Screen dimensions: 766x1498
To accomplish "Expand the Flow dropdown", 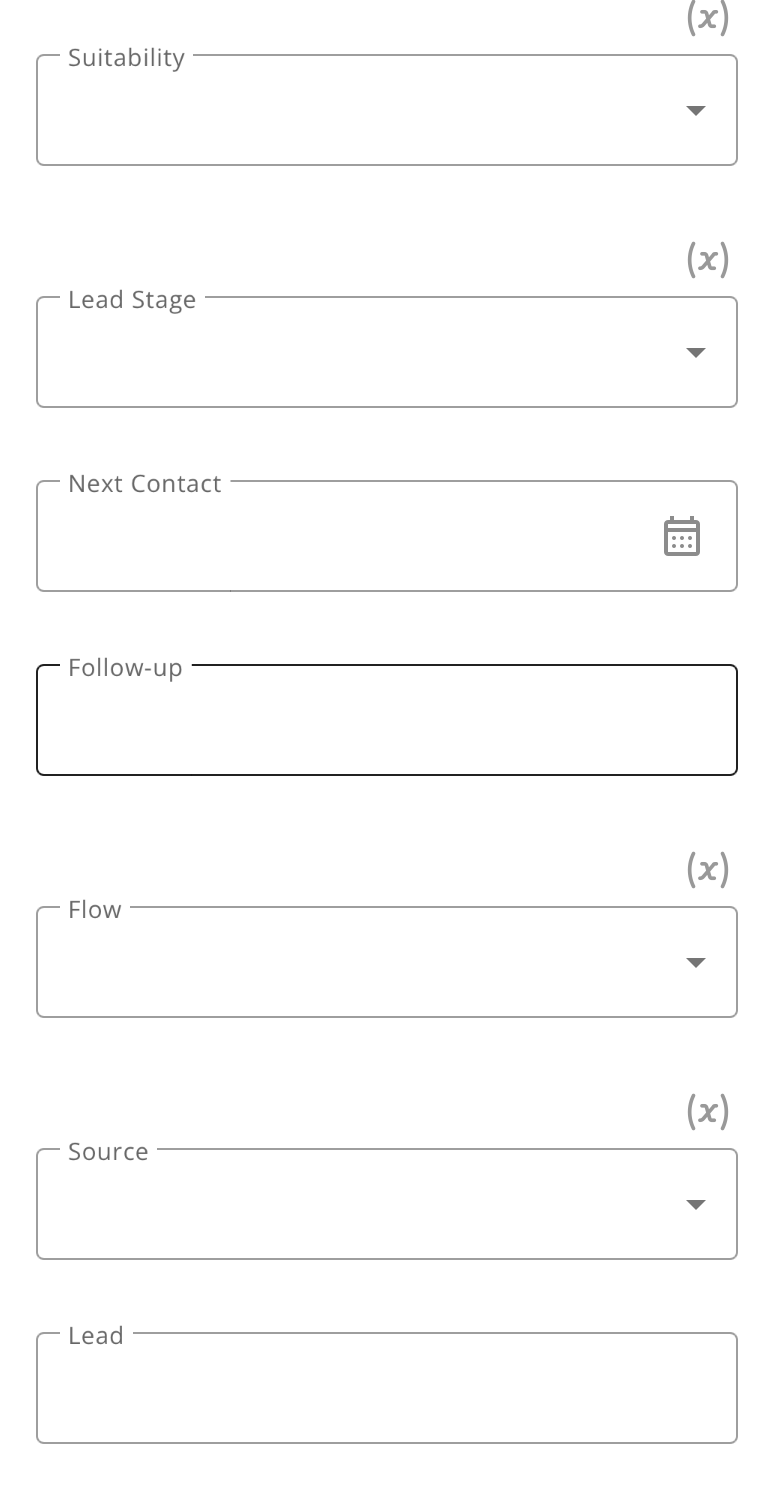I will (387, 962).
